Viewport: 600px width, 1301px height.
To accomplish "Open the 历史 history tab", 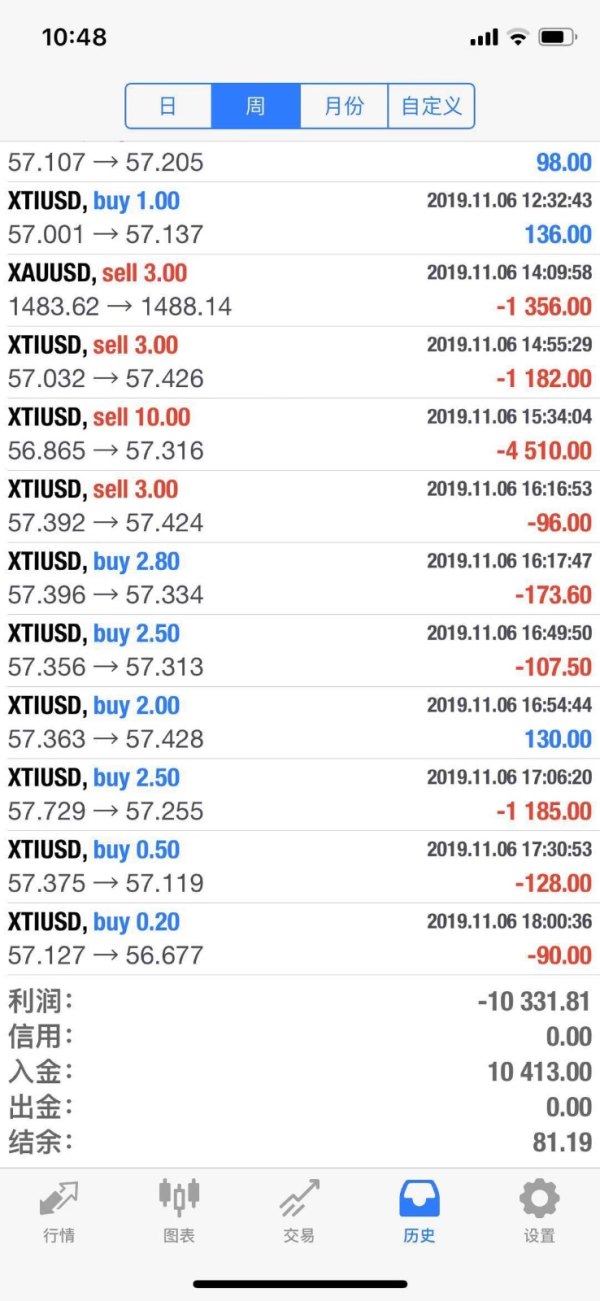I will [419, 1209].
